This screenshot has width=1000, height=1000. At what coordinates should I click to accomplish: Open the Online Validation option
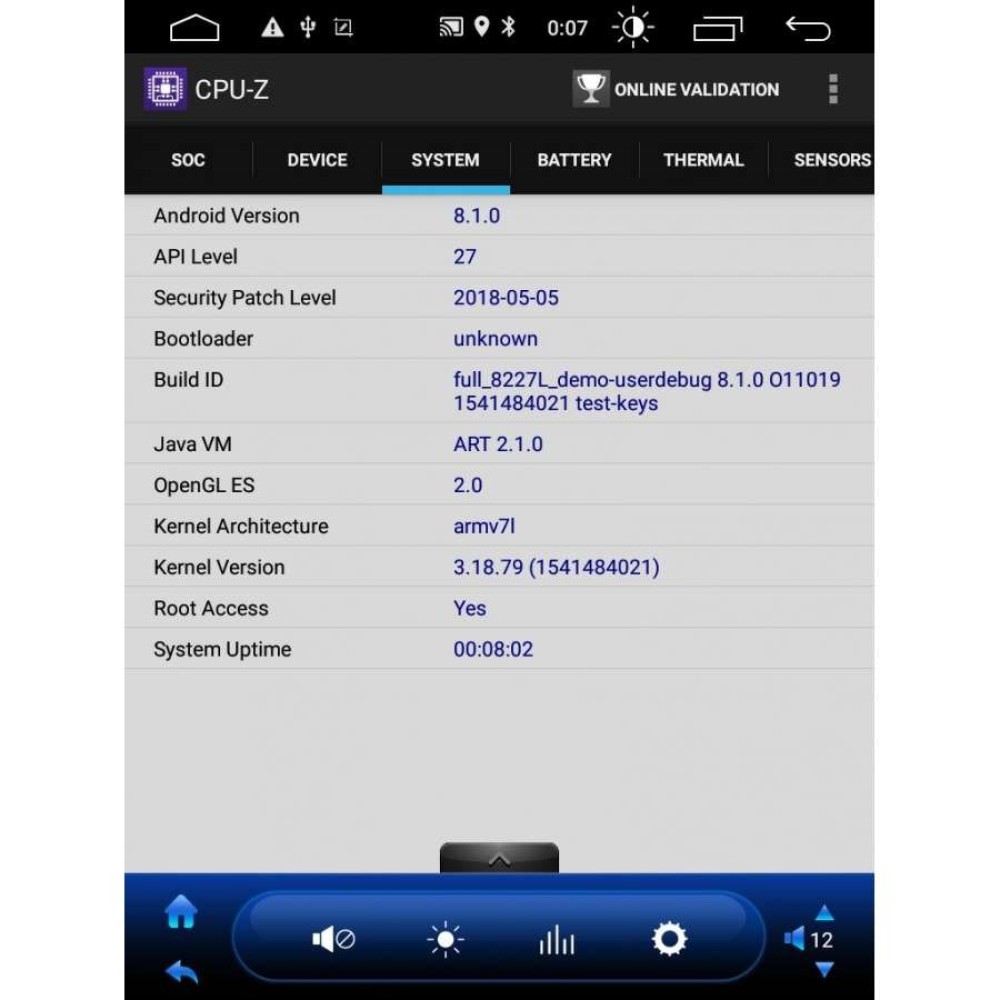tap(675, 89)
